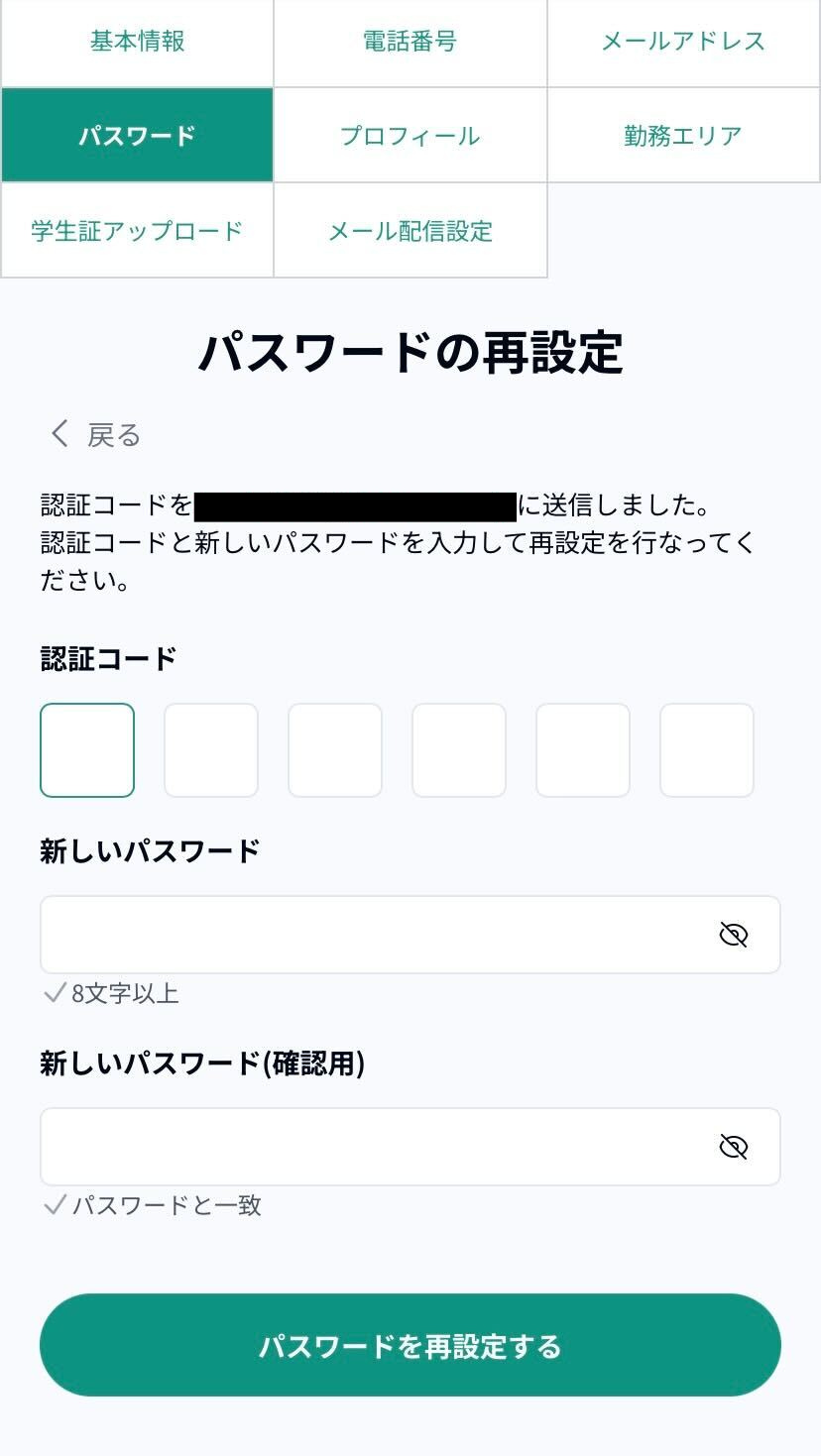Reveal the confirmation password via its eye icon
Image resolution: width=821 pixels, height=1456 pixels.
(x=733, y=1147)
